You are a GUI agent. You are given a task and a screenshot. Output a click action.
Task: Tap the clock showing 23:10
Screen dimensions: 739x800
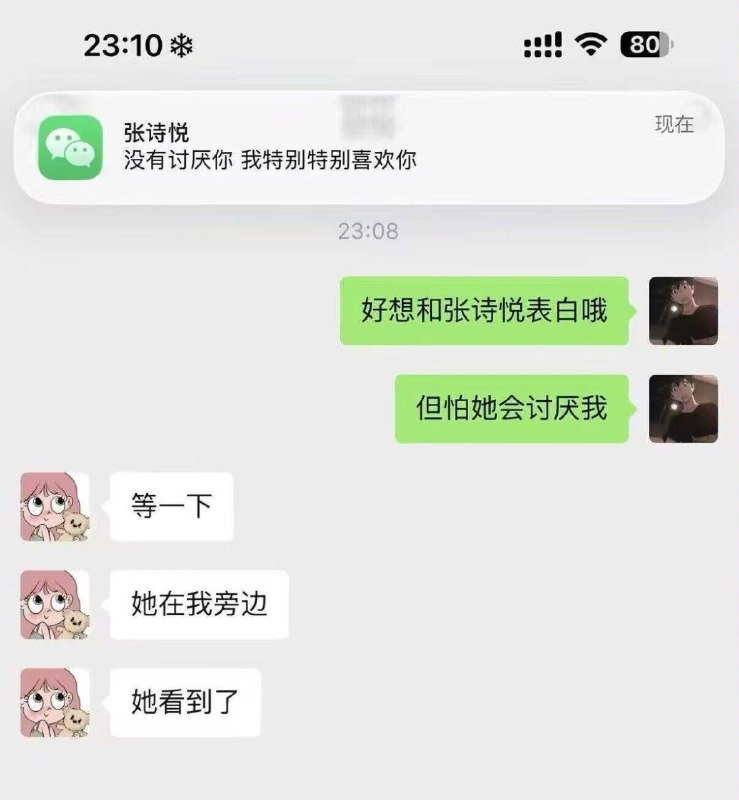[x=130, y=42]
